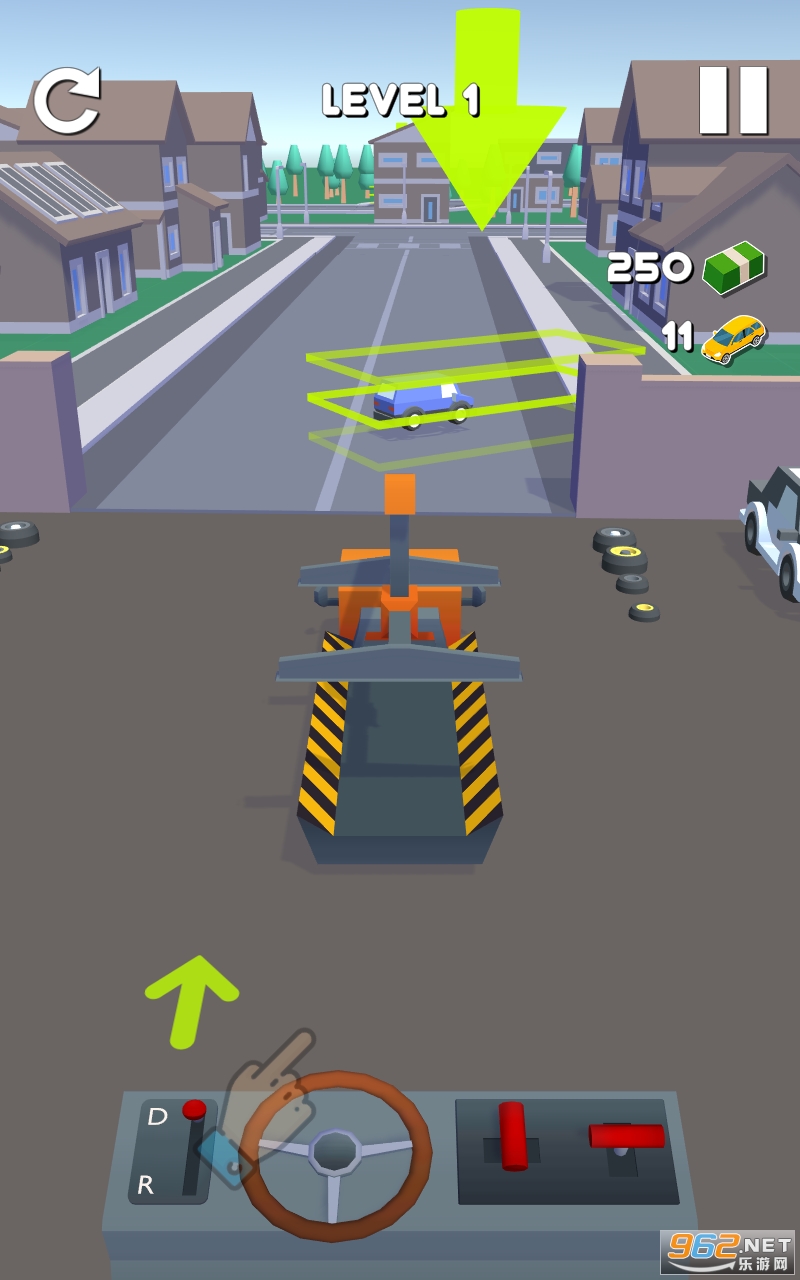
Task: Tap the vertical red lever
Action: (513, 1136)
